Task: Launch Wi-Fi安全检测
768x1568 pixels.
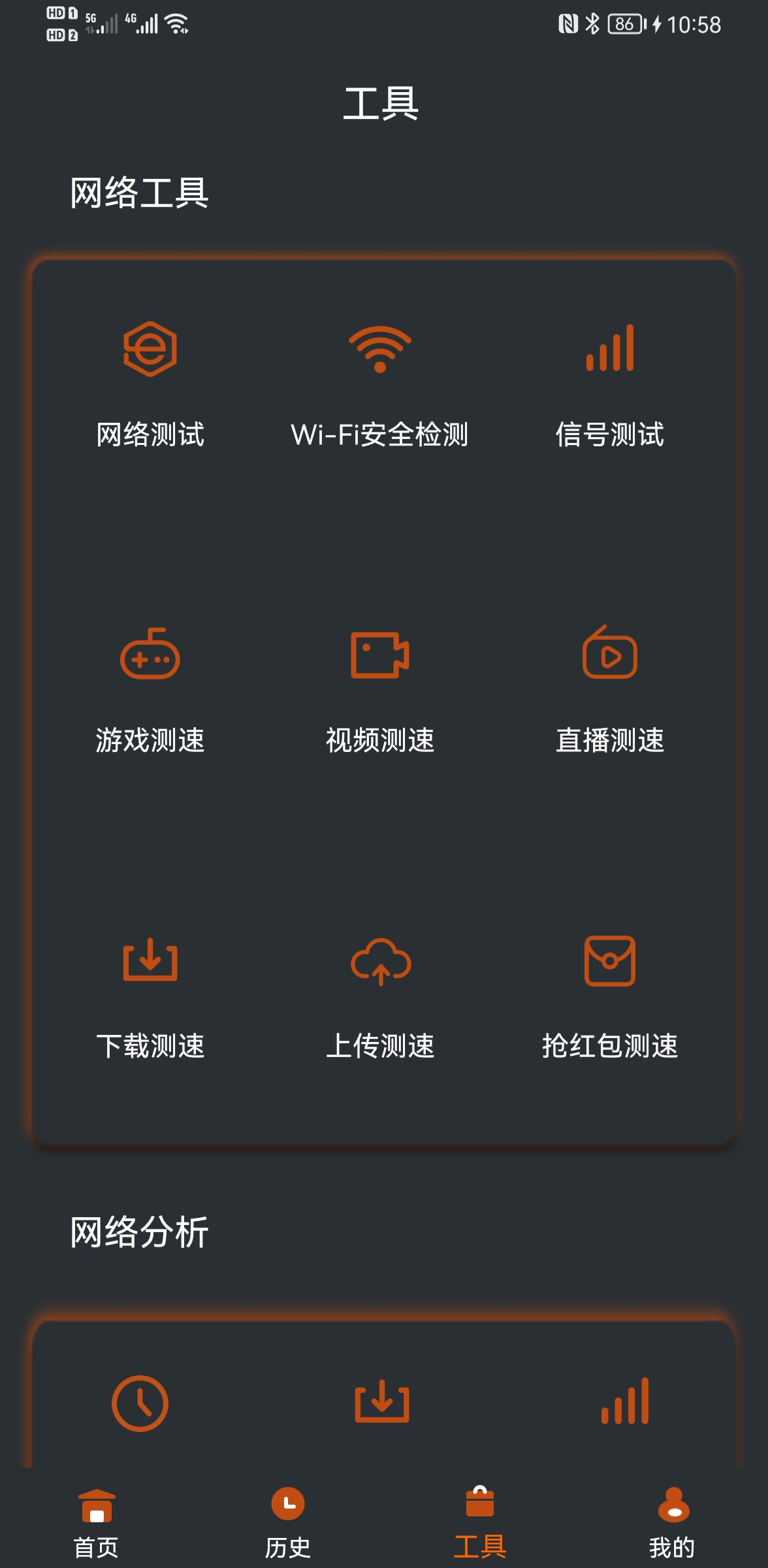Action: coord(379,384)
